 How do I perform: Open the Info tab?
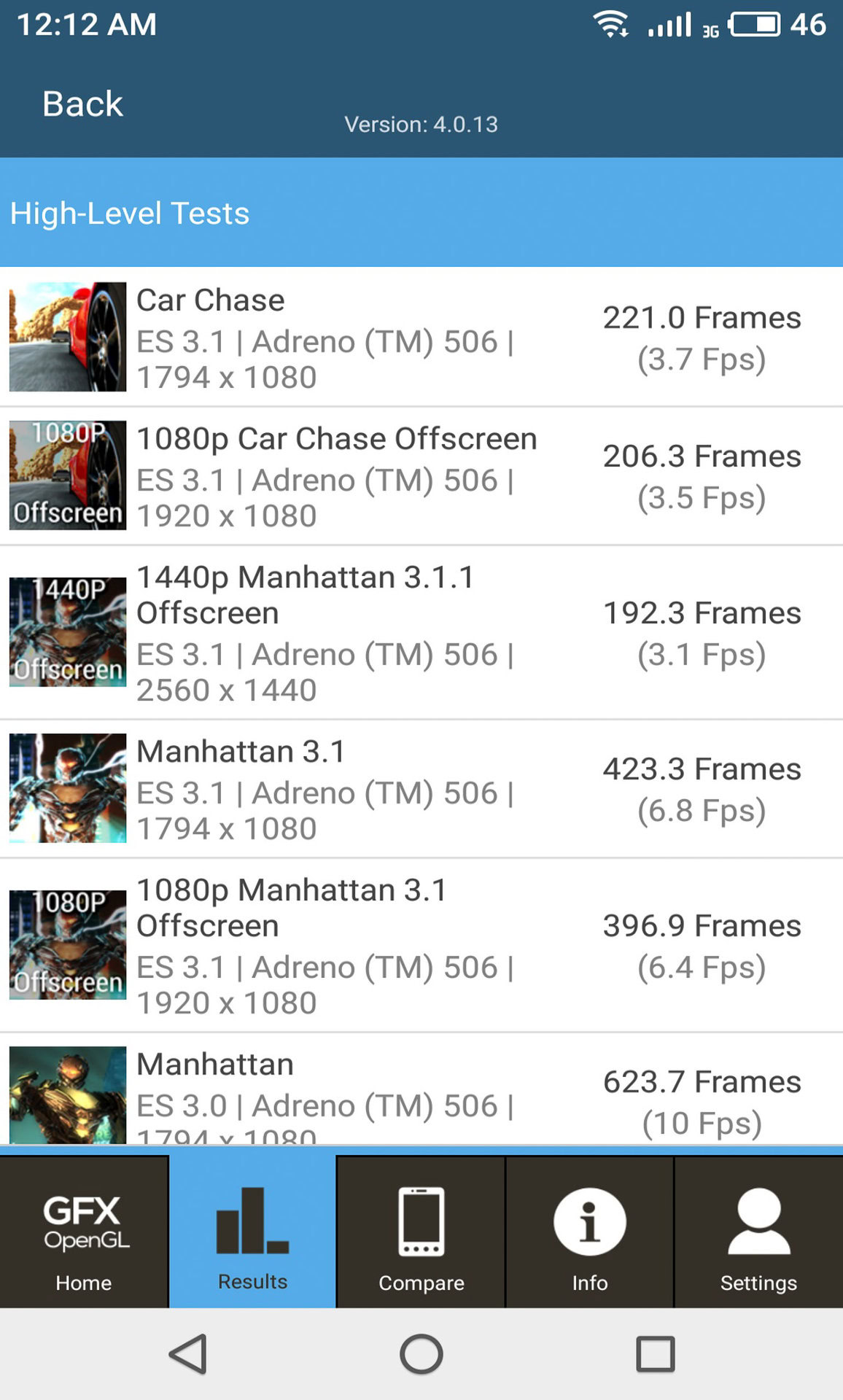click(589, 1232)
